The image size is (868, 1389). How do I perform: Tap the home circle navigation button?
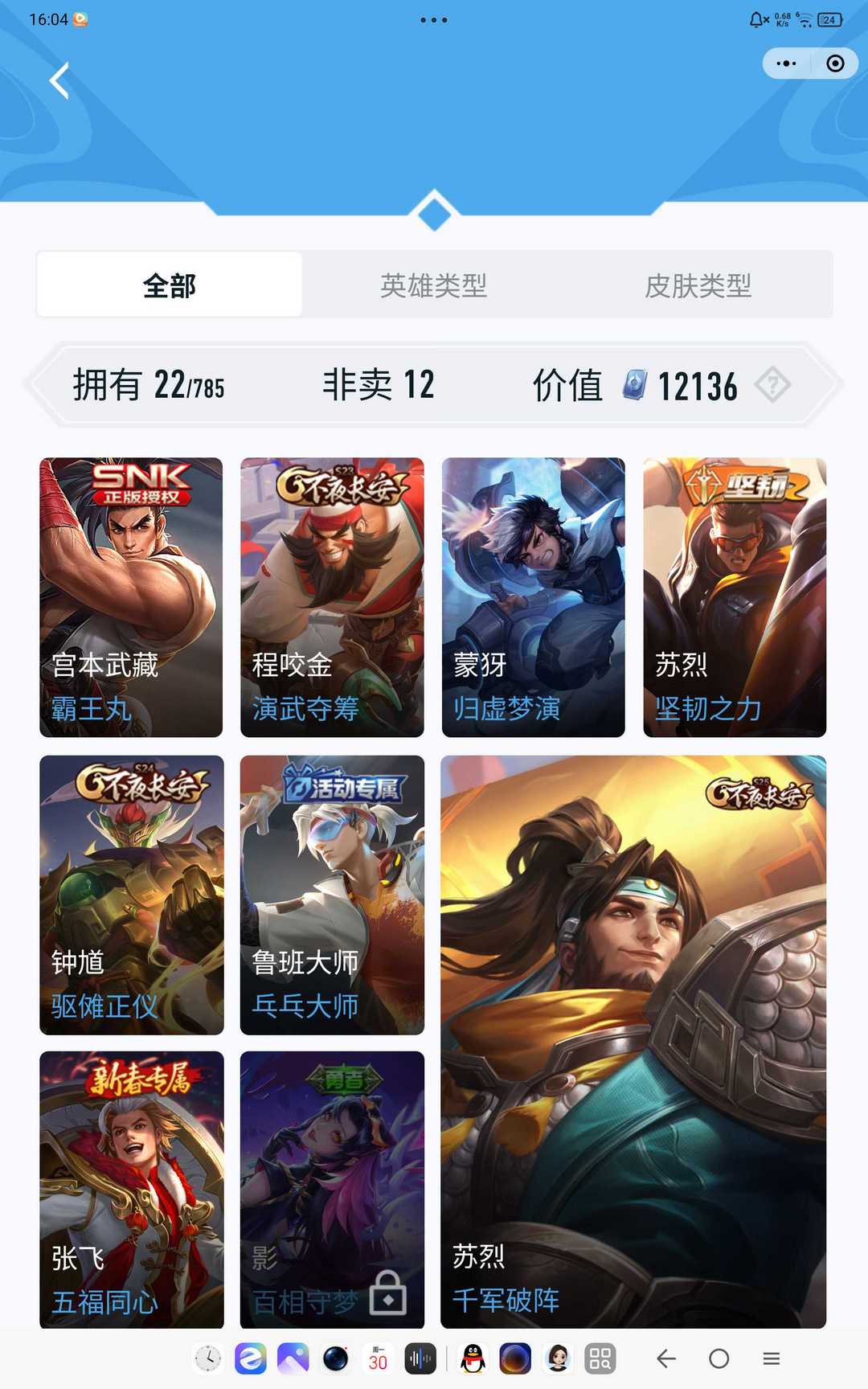(x=718, y=1358)
